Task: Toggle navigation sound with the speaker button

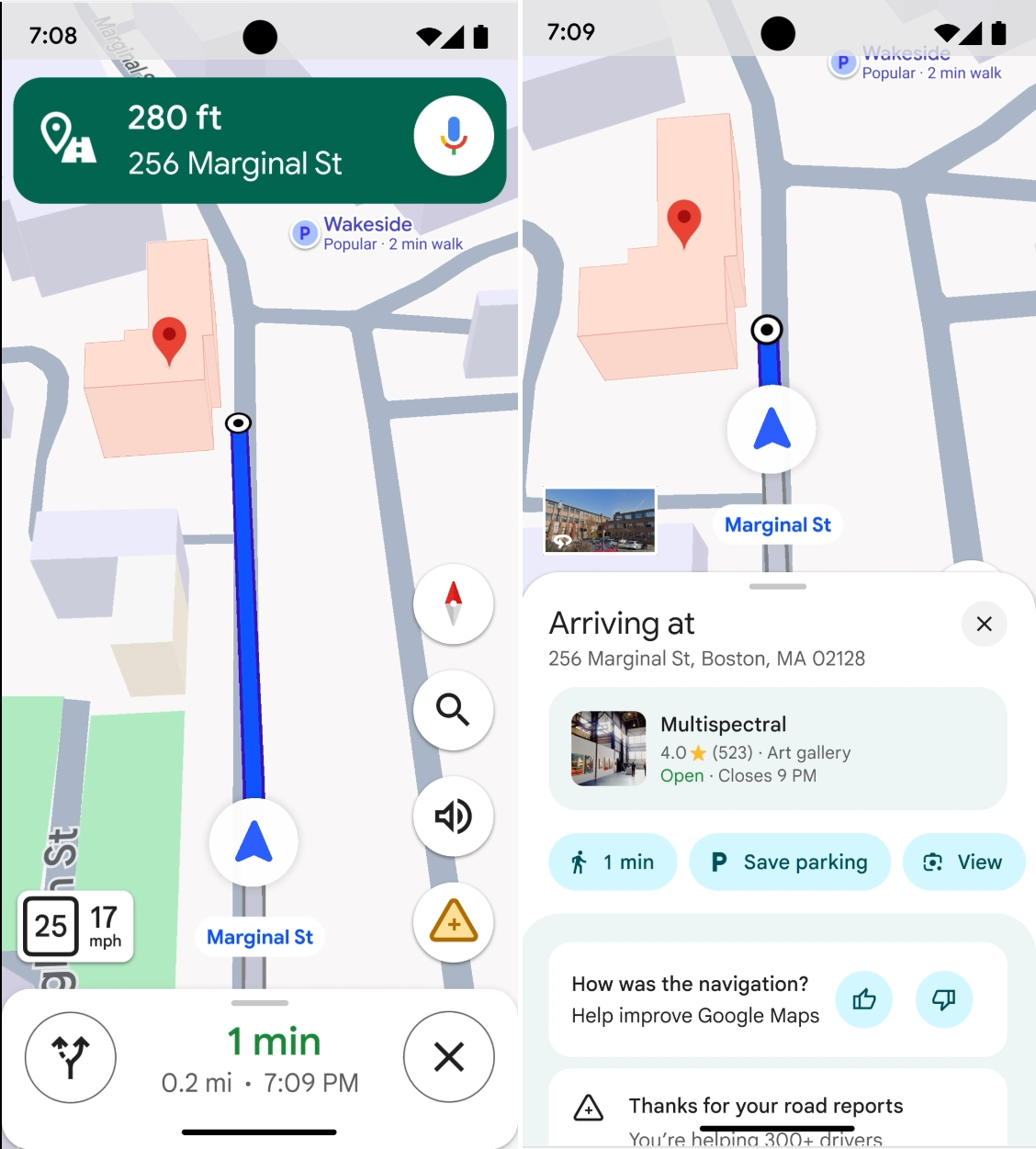Action: click(x=454, y=817)
